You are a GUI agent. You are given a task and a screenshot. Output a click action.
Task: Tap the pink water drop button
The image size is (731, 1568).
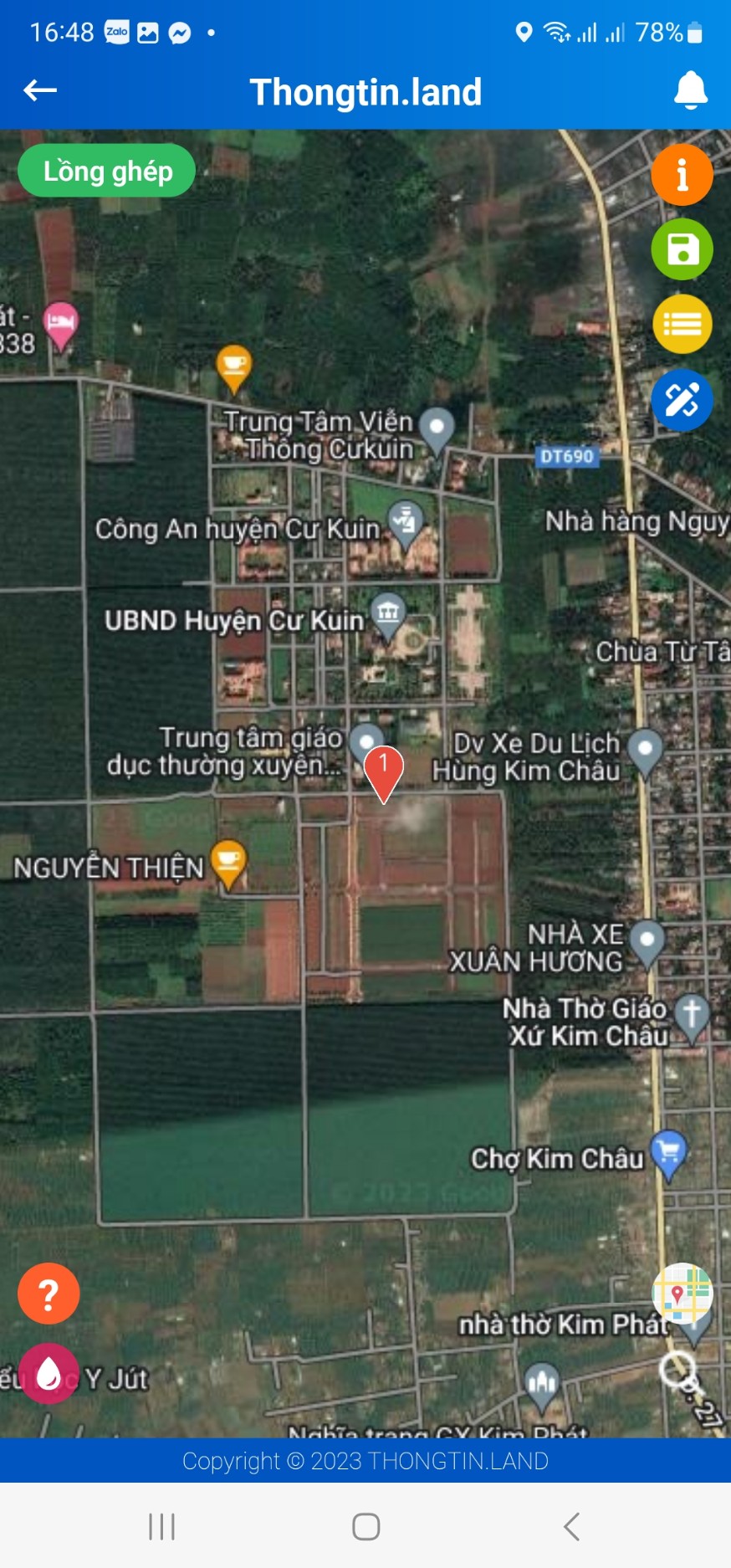click(x=49, y=1373)
